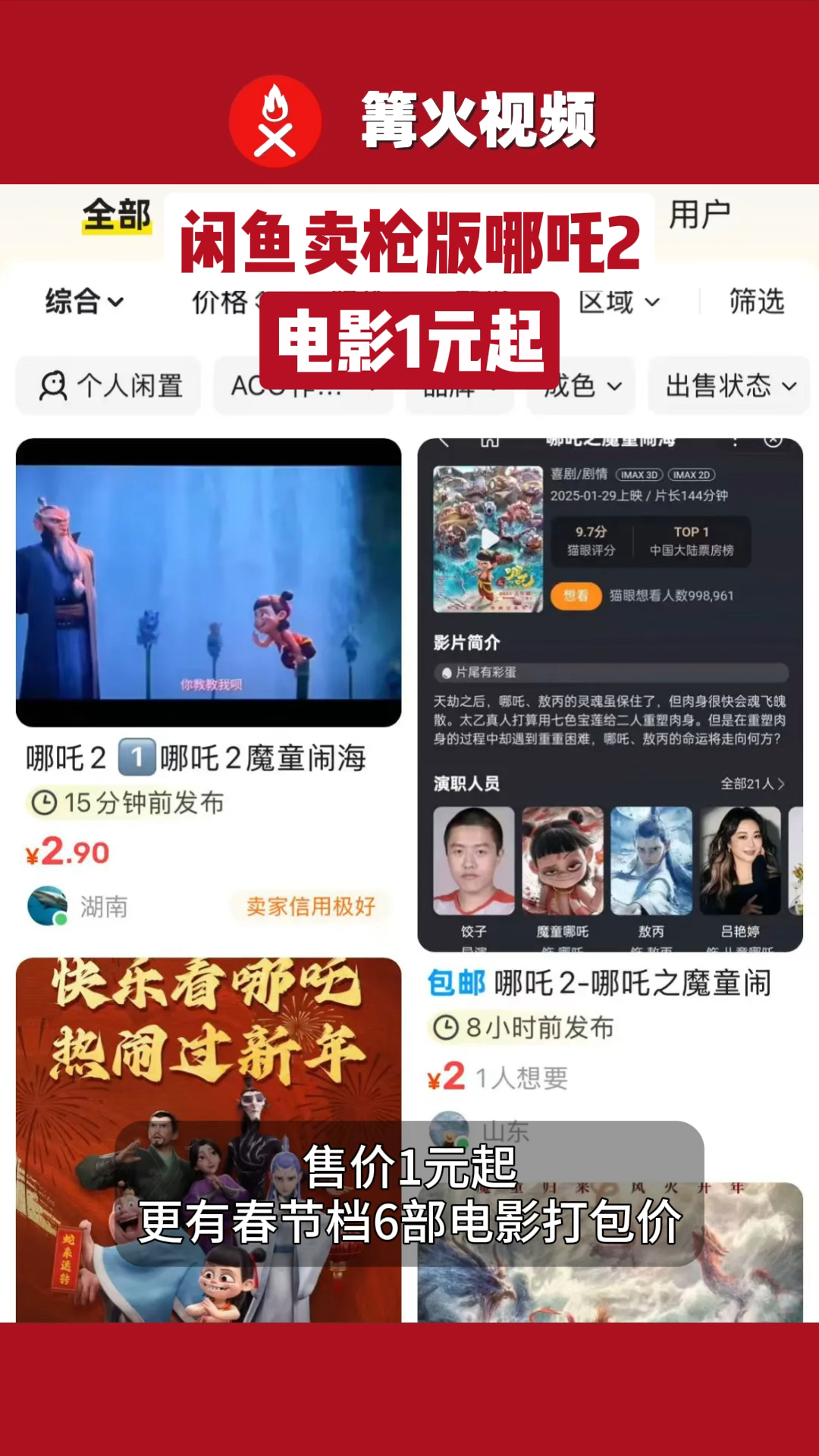Viewport: 819px width, 1456px height.
Task: Click the 篝火视频 flame logo
Action: [x=273, y=119]
